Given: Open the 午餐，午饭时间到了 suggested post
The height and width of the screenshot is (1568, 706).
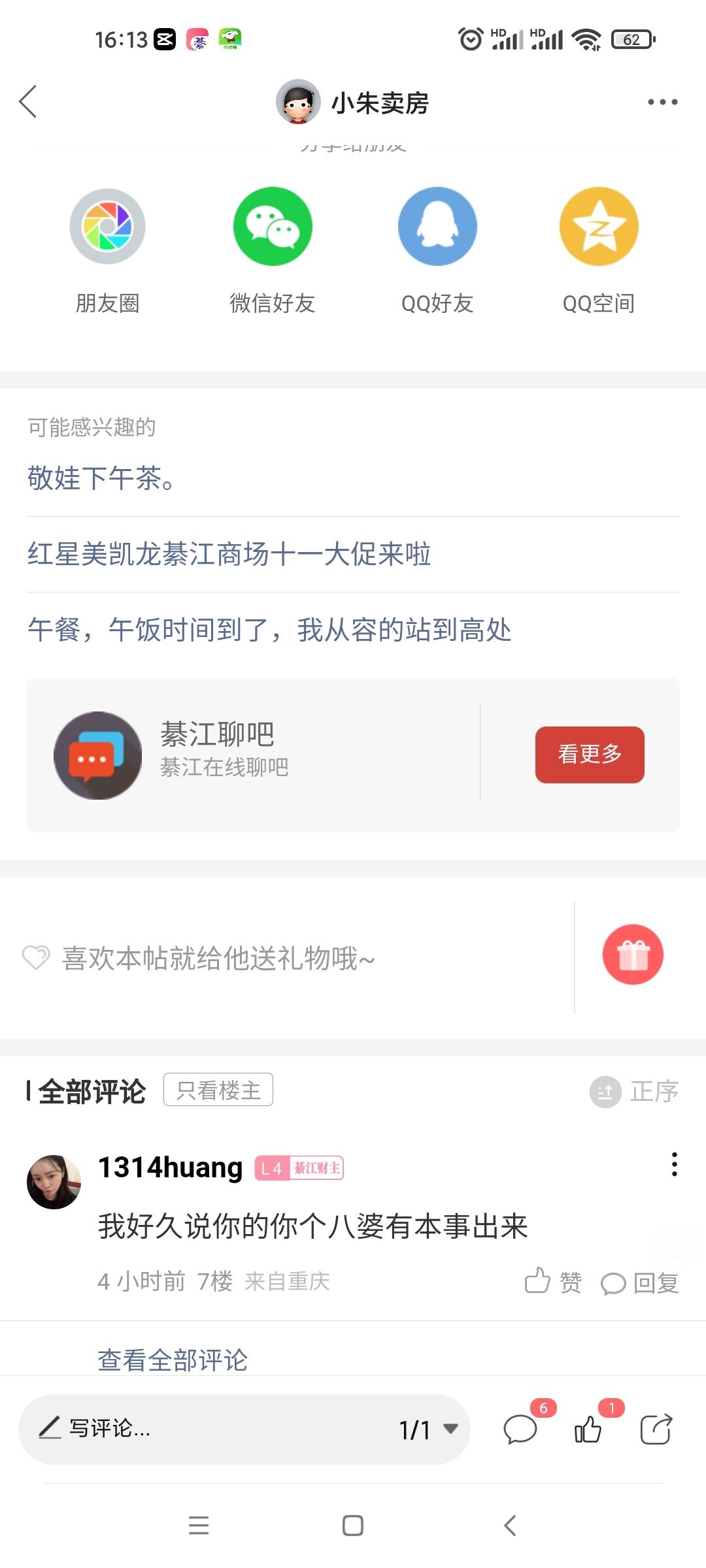Looking at the screenshot, I should [269, 630].
